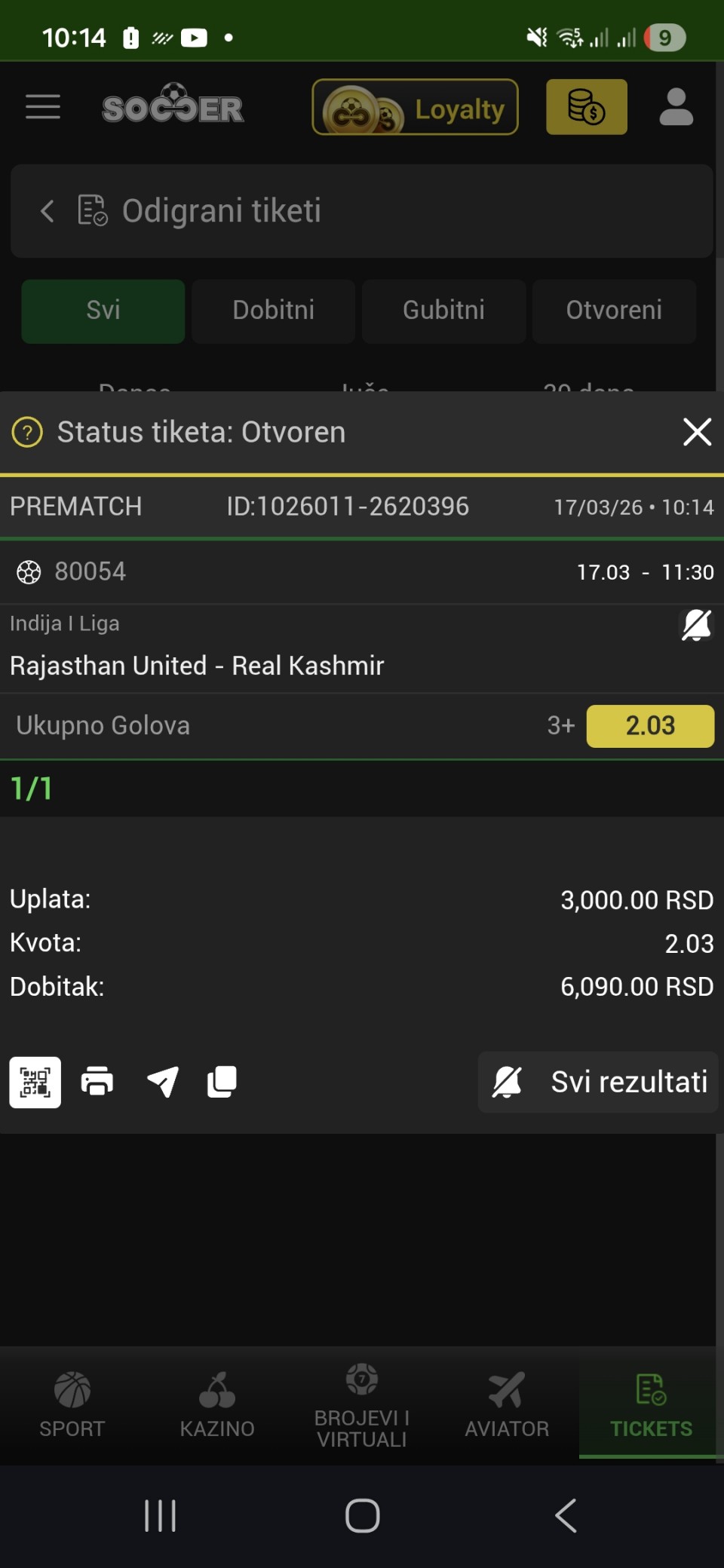Switch to the Dobitni tab

click(273, 311)
